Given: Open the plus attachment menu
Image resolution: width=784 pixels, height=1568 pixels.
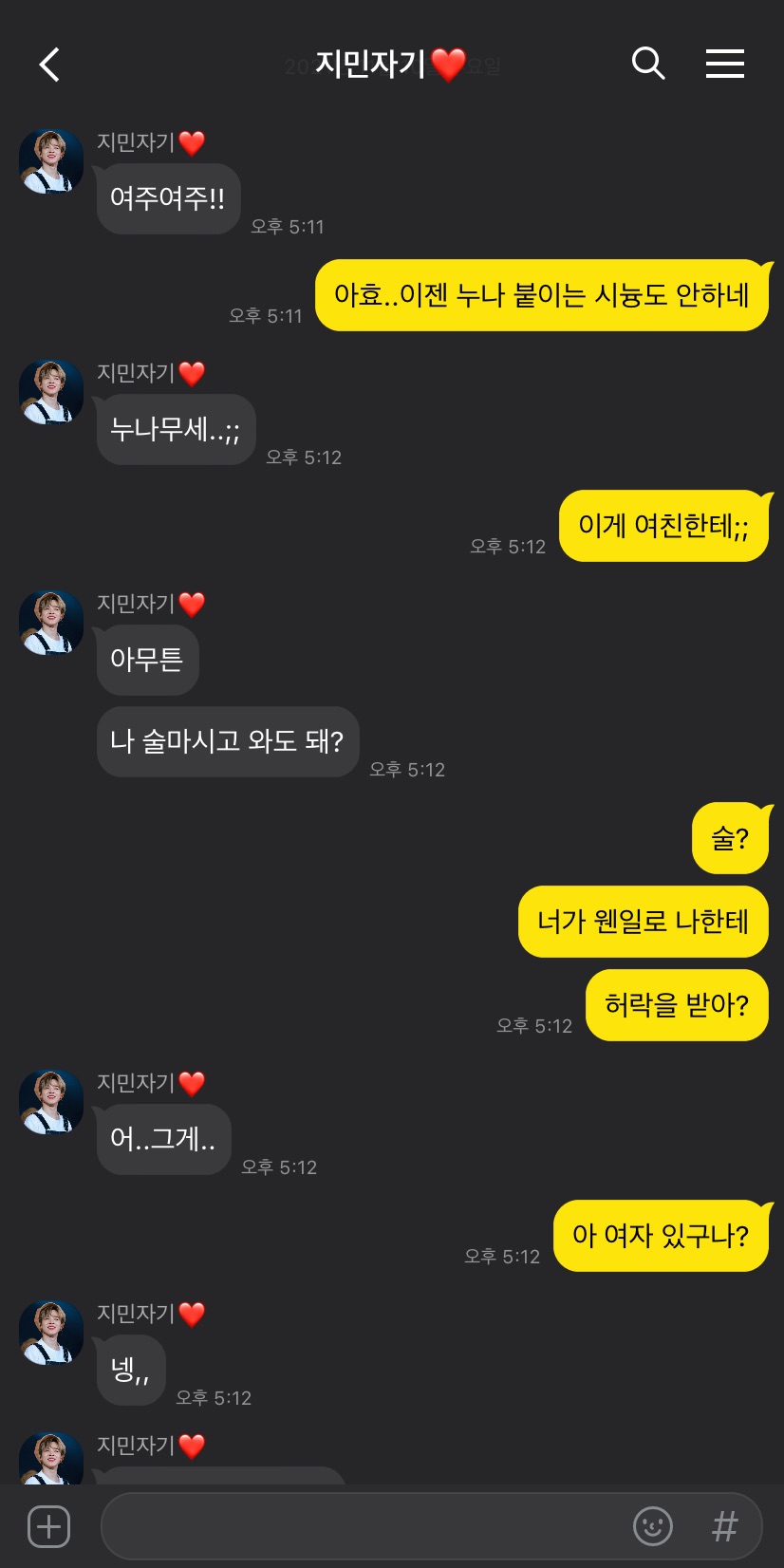Looking at the screenshot, I should 49,1526.
